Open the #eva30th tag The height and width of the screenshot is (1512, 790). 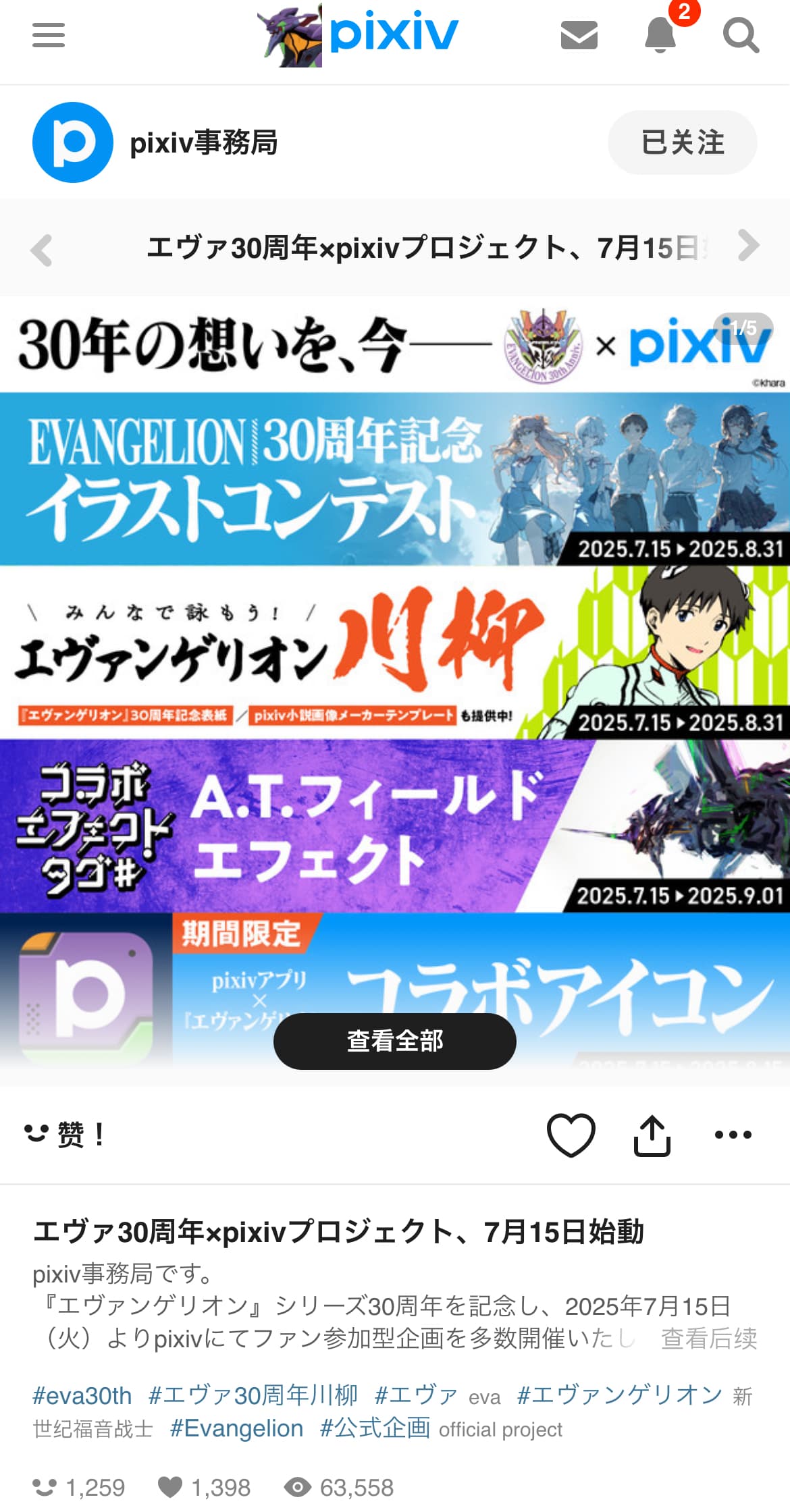point(82,1395)
